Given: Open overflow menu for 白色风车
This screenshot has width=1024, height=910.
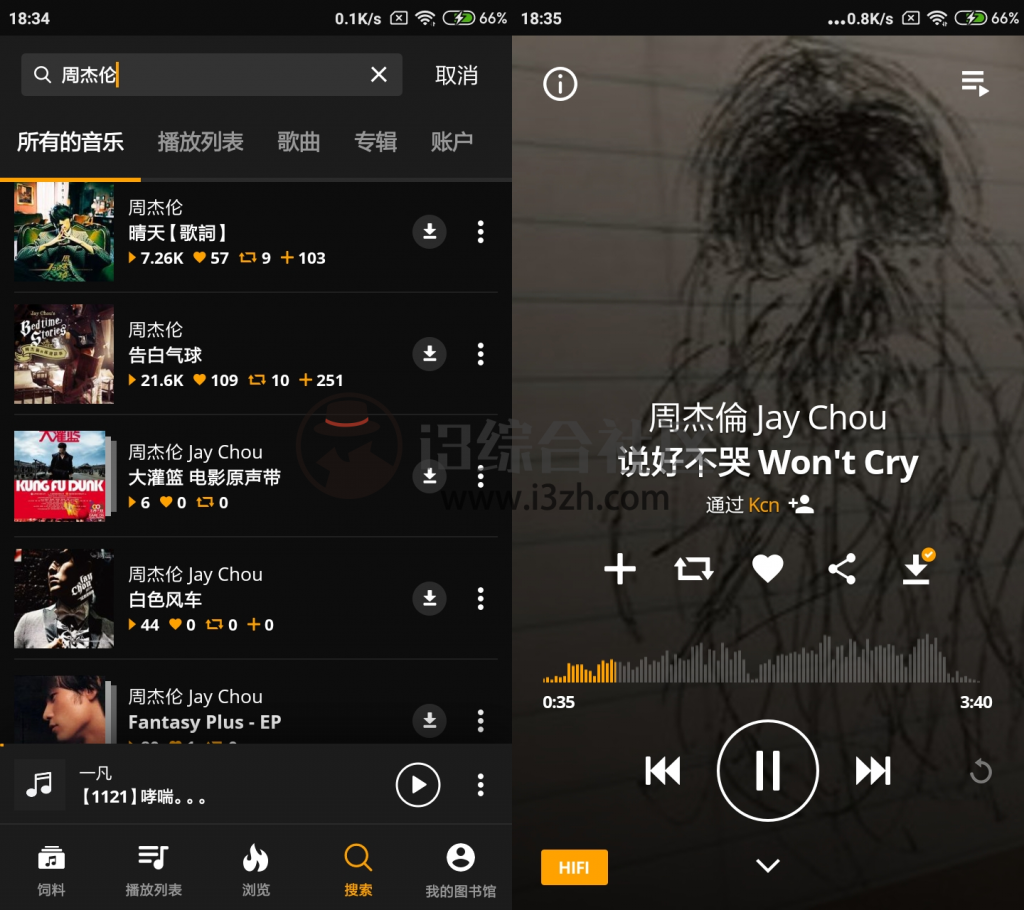Looking at the screenshot, I should click(x=481, y=599).
